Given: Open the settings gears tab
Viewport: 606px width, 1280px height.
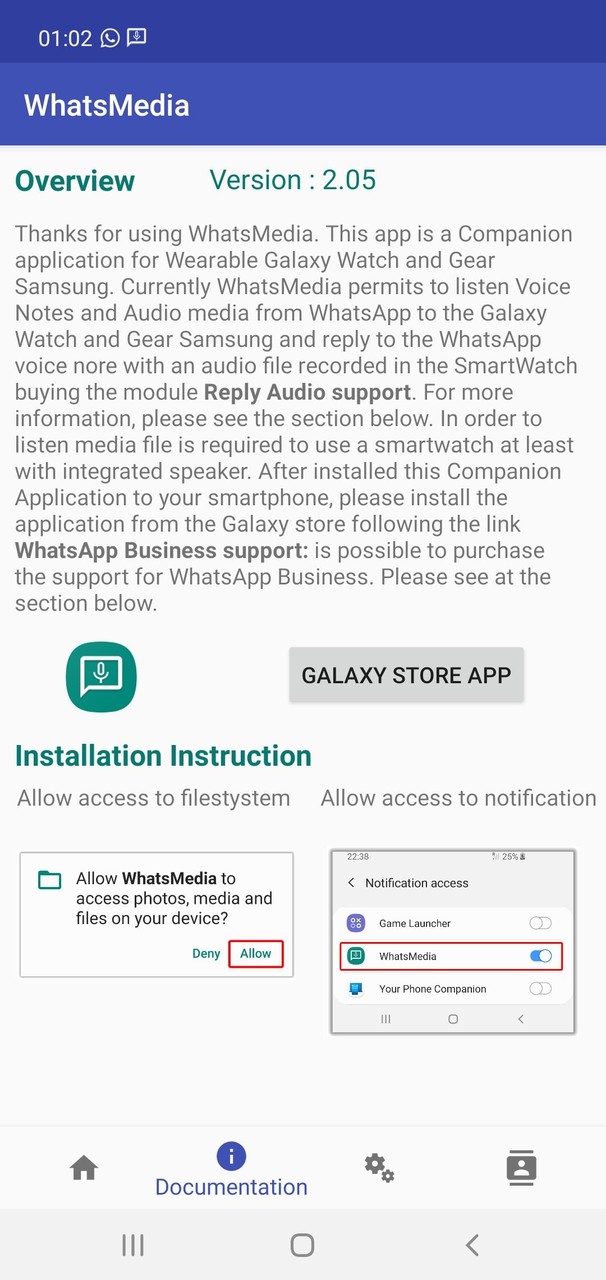Looking at the screenshot, I should [379, 1167].
